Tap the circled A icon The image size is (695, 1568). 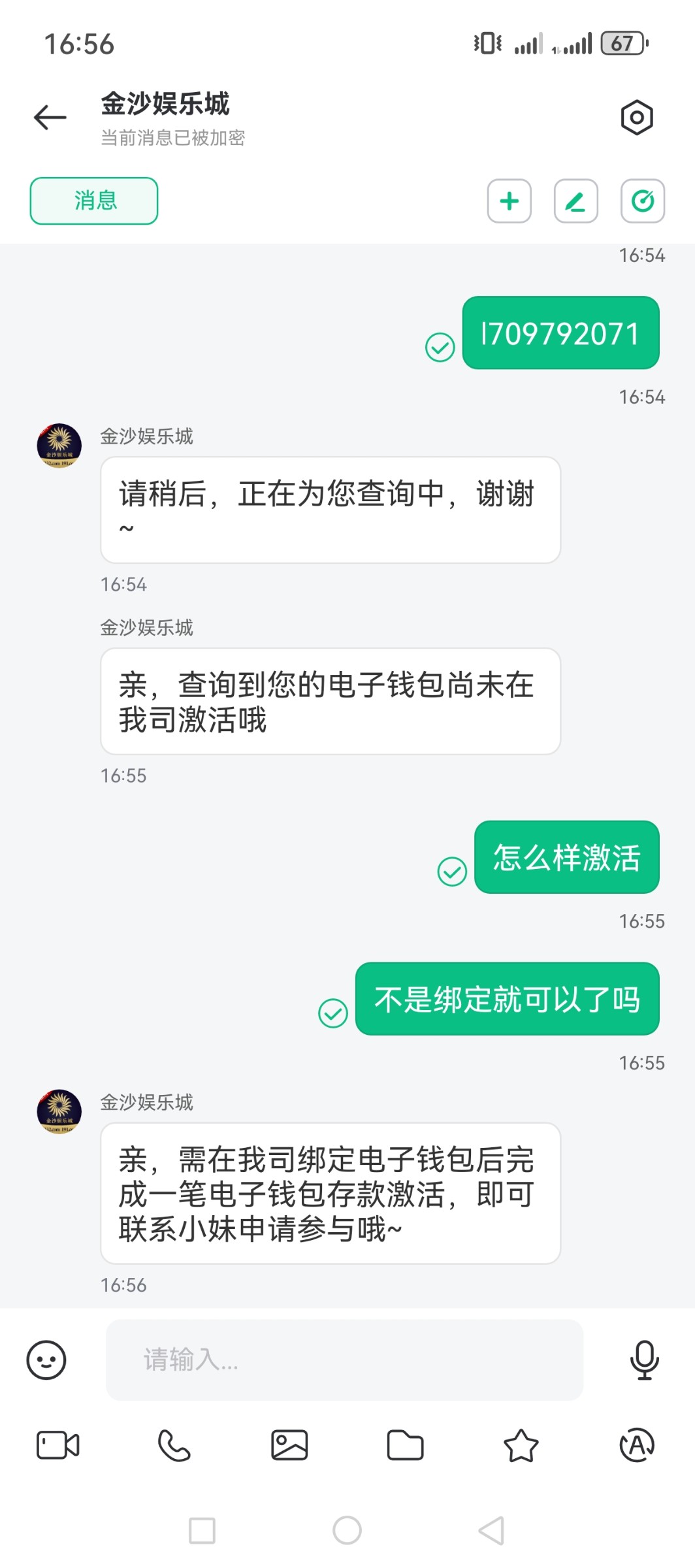click(637, 1445)
